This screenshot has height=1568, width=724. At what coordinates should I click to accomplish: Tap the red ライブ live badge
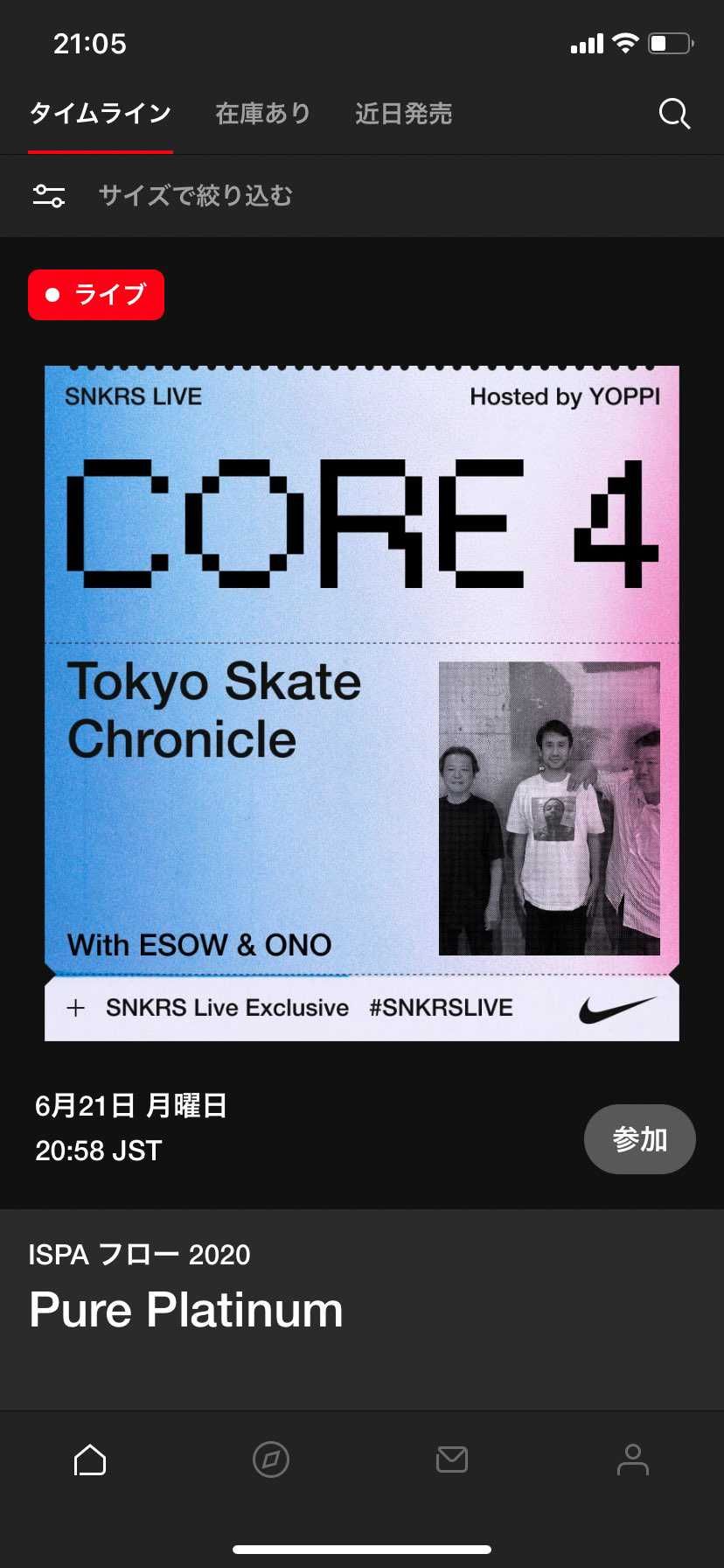(96, 295)
